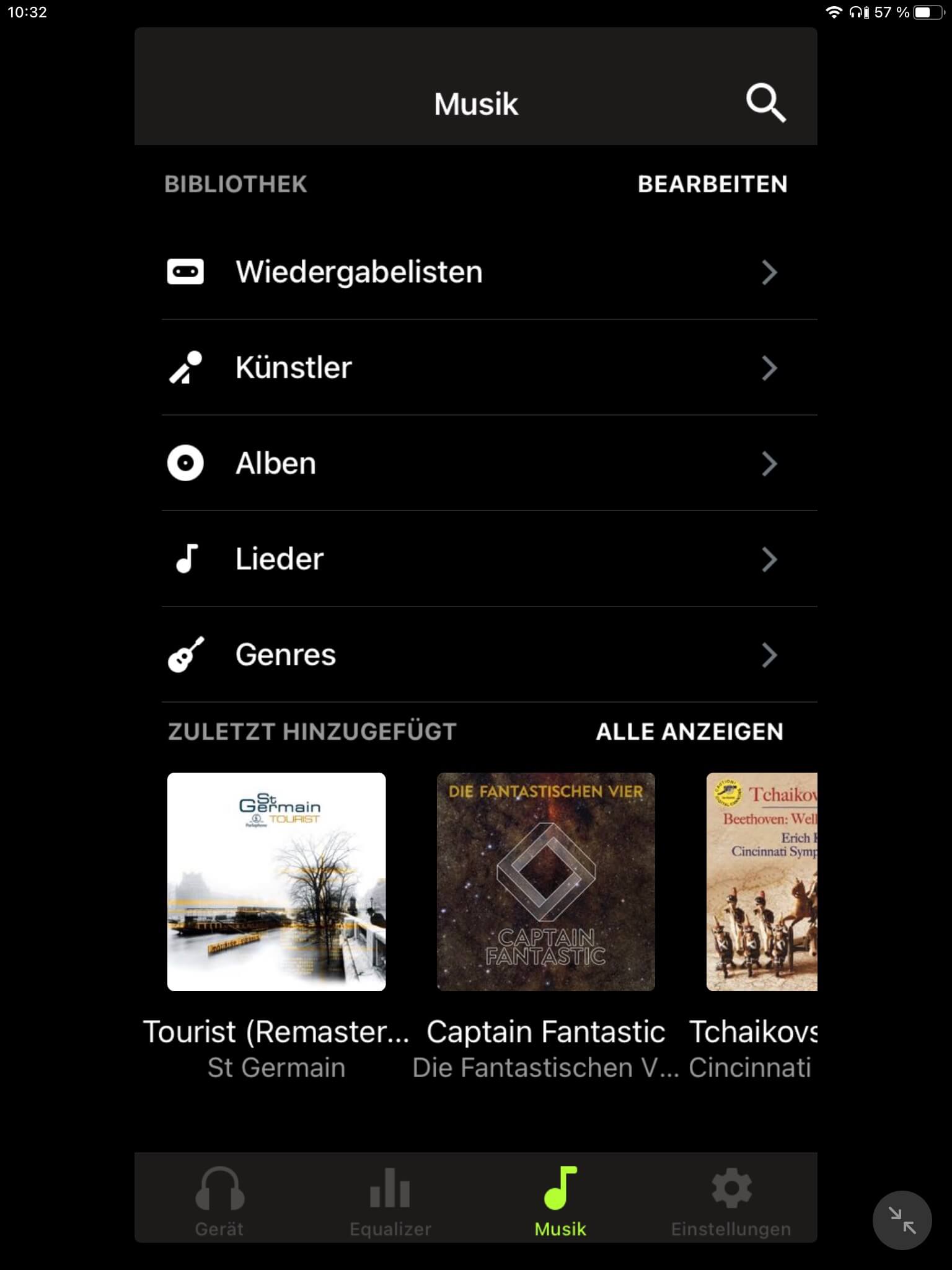Select the Musik tab

point(560,1201)
